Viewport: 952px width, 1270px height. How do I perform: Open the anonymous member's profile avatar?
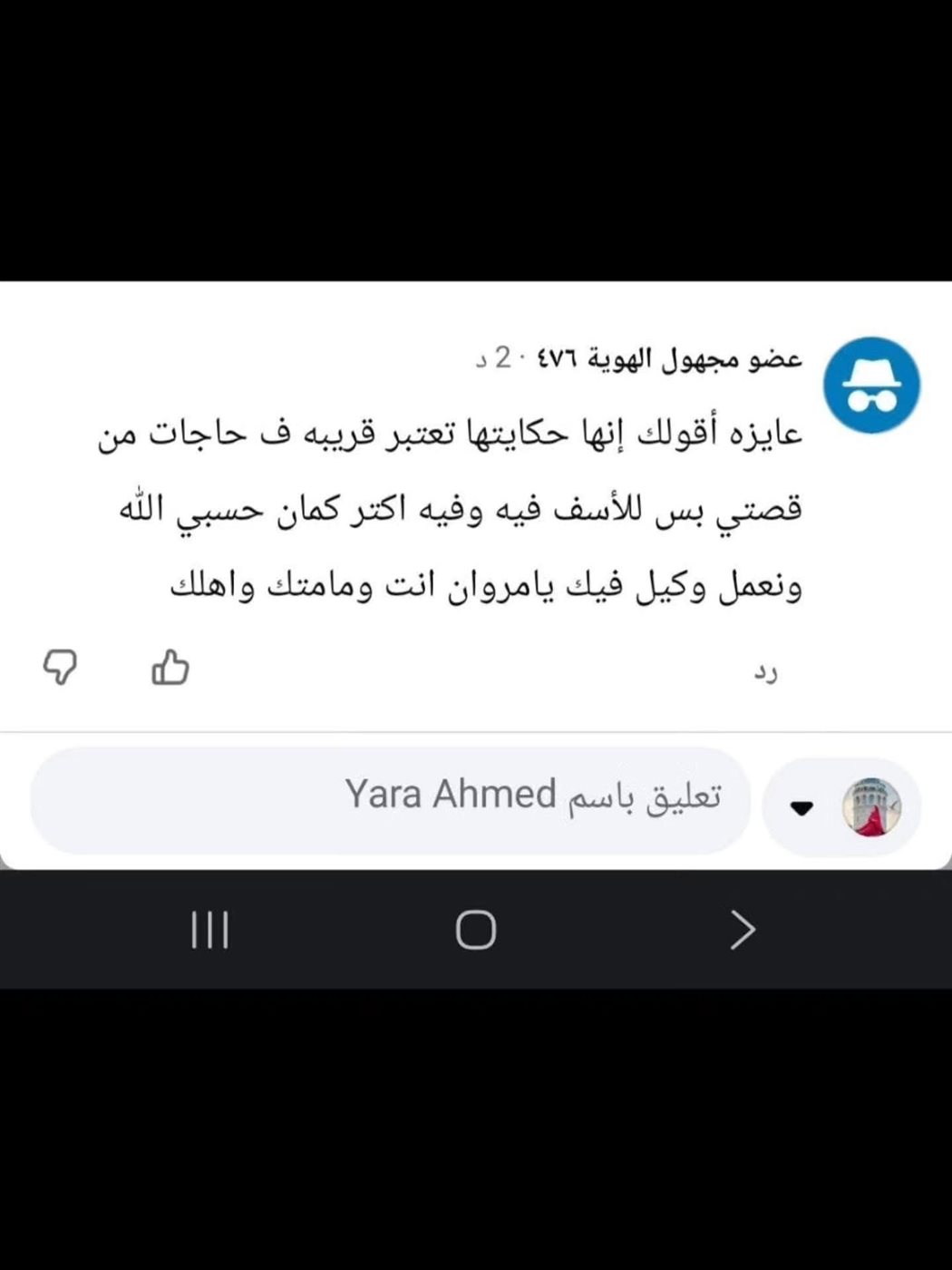[x=871, y=385]
